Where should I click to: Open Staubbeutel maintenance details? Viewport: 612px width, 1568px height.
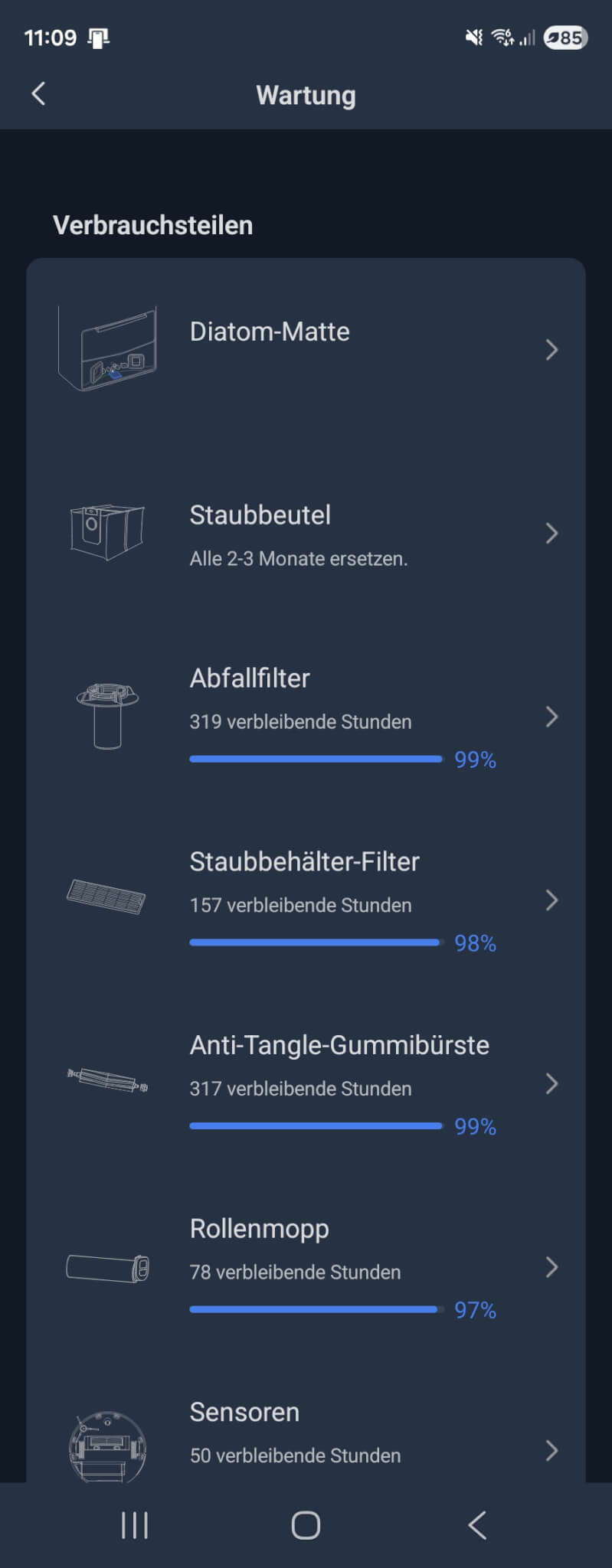(x=306, y=534)
